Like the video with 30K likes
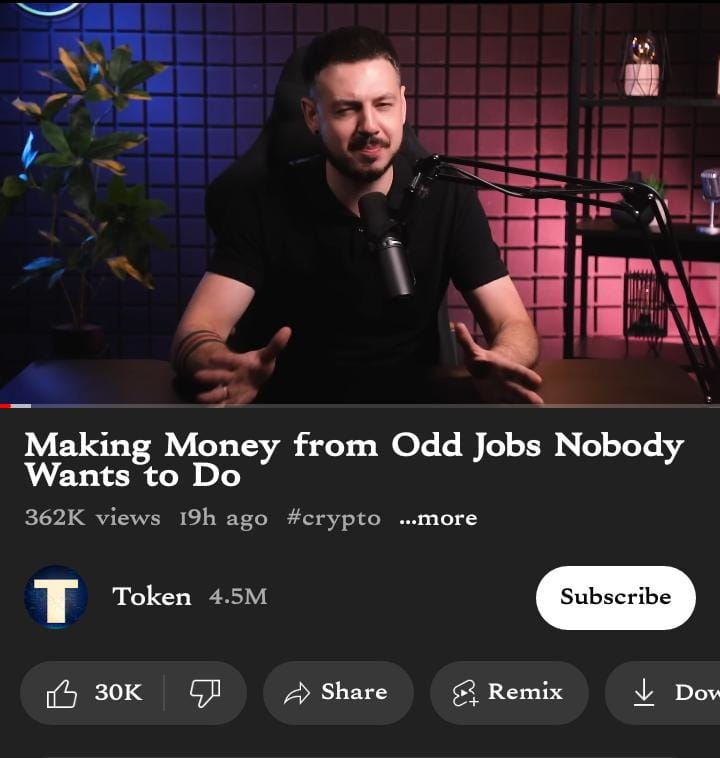This screenshot has width=720, height=758. [94, 692]
